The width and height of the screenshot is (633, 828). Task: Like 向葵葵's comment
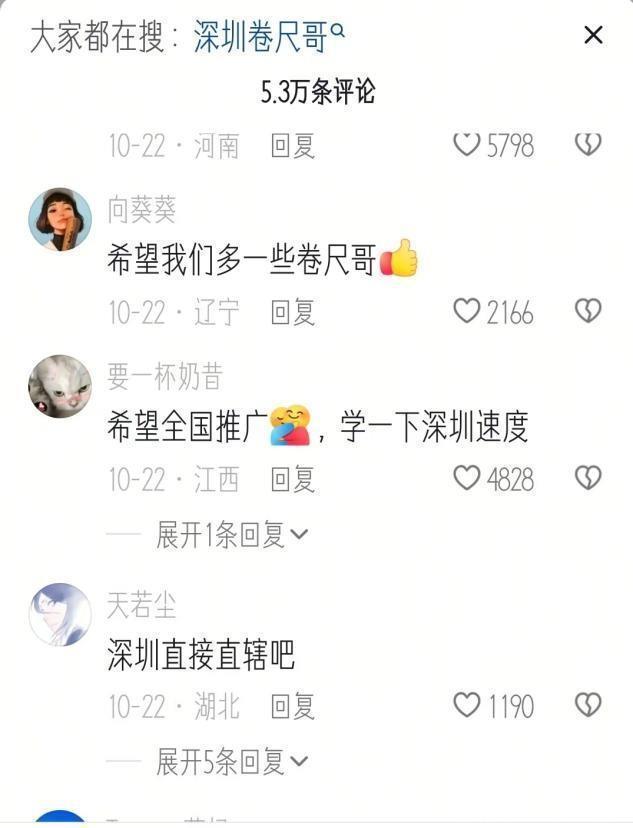467,312
